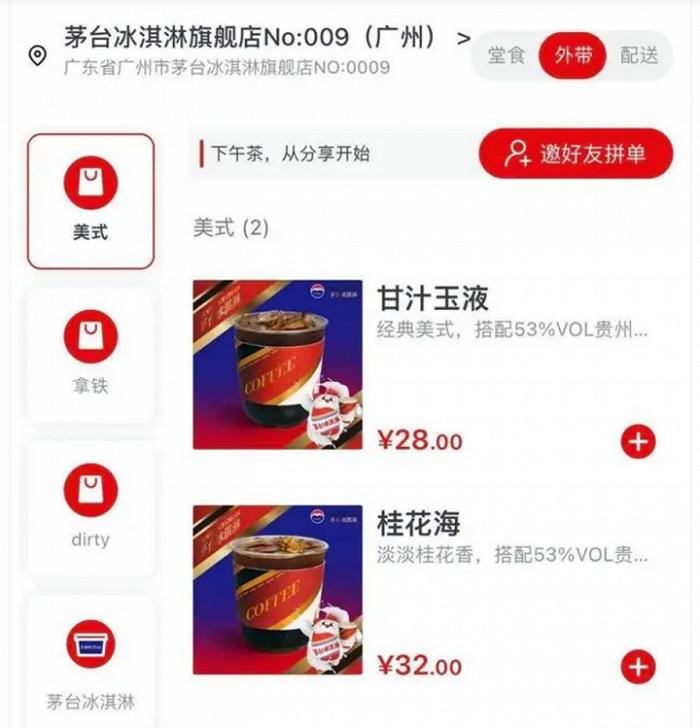The image size is (700, 728).
Task: Open the 拿铁 category
Action: pos(91,354)
